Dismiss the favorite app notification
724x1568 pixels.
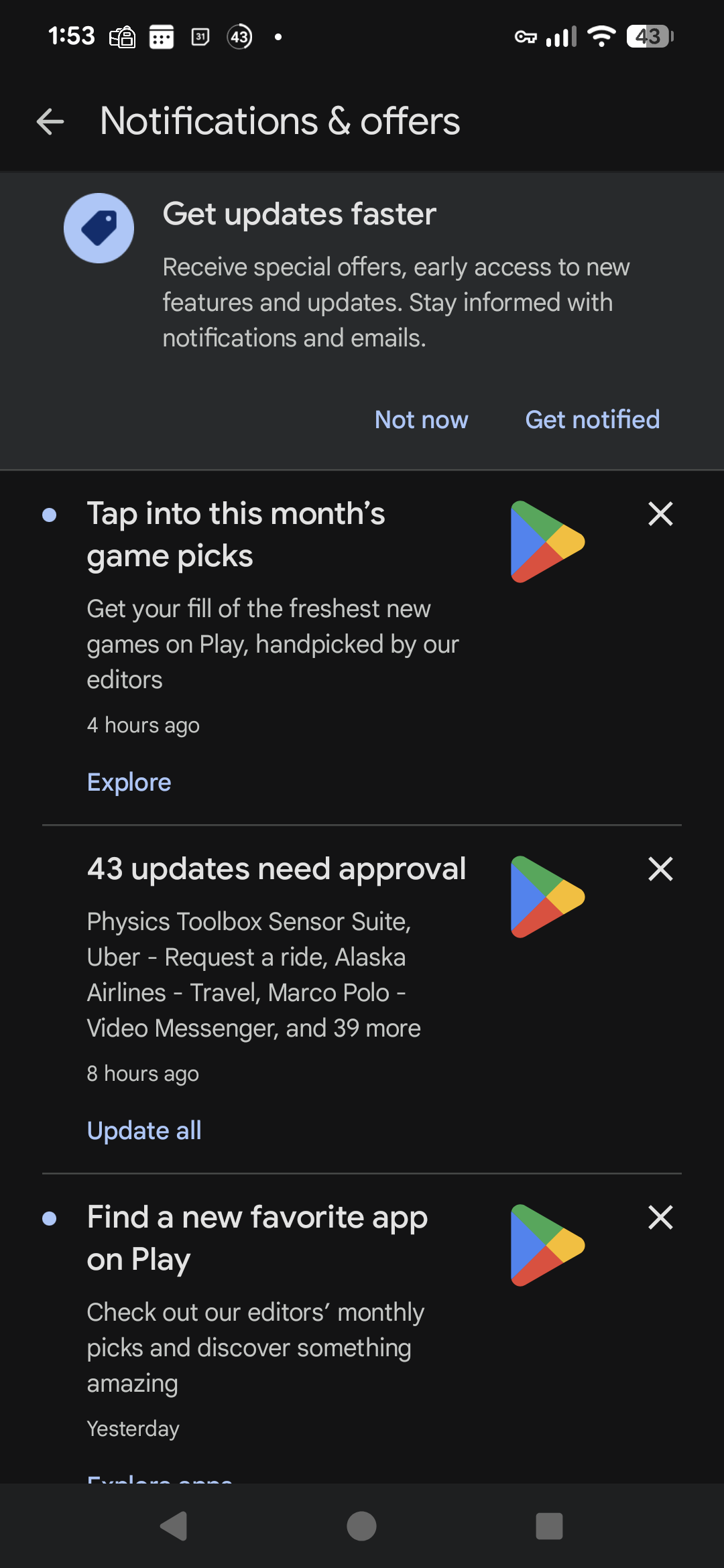coord(660,1218)
